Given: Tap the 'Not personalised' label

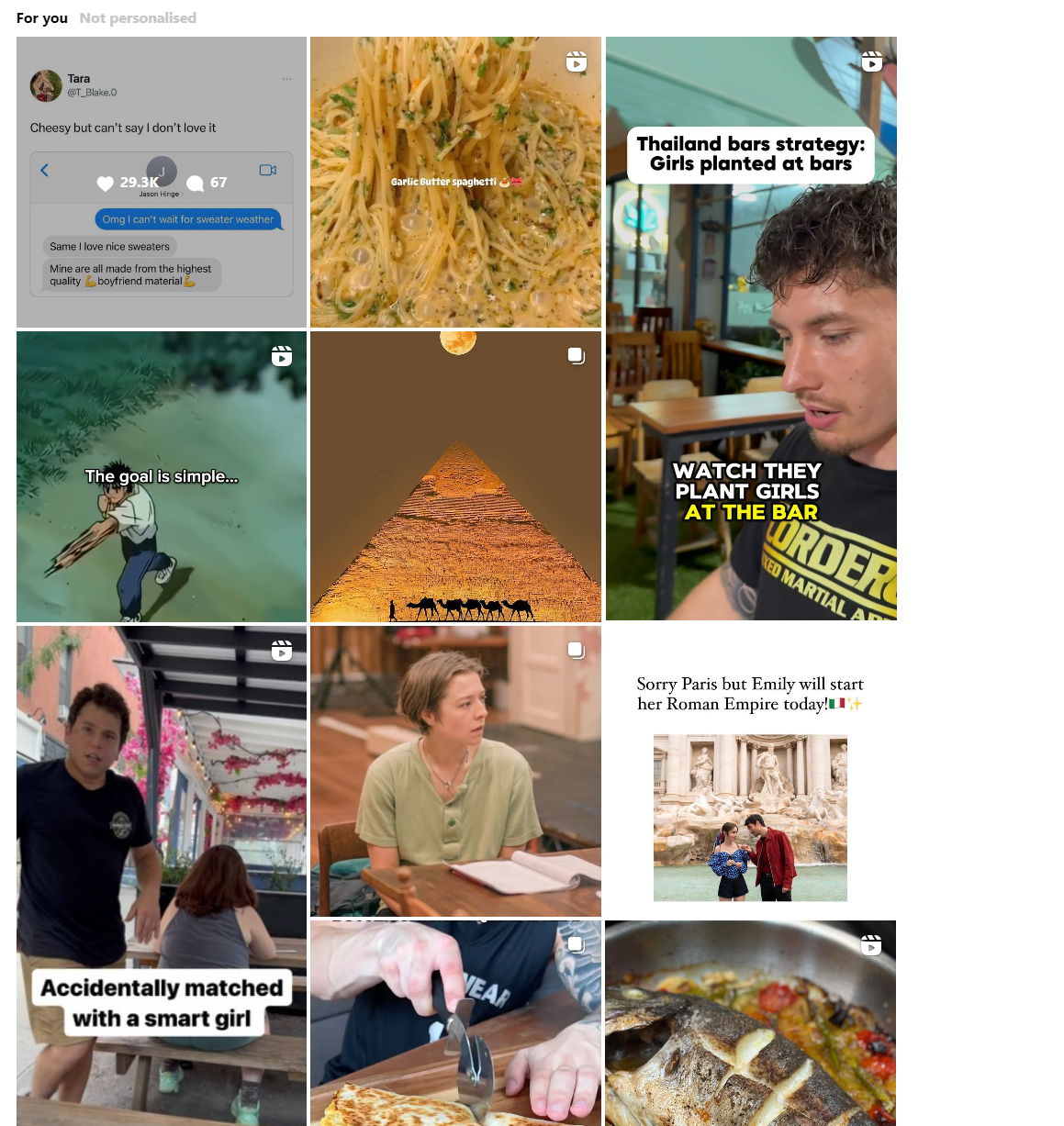Looking at the screenshot, I should point(138,18).
